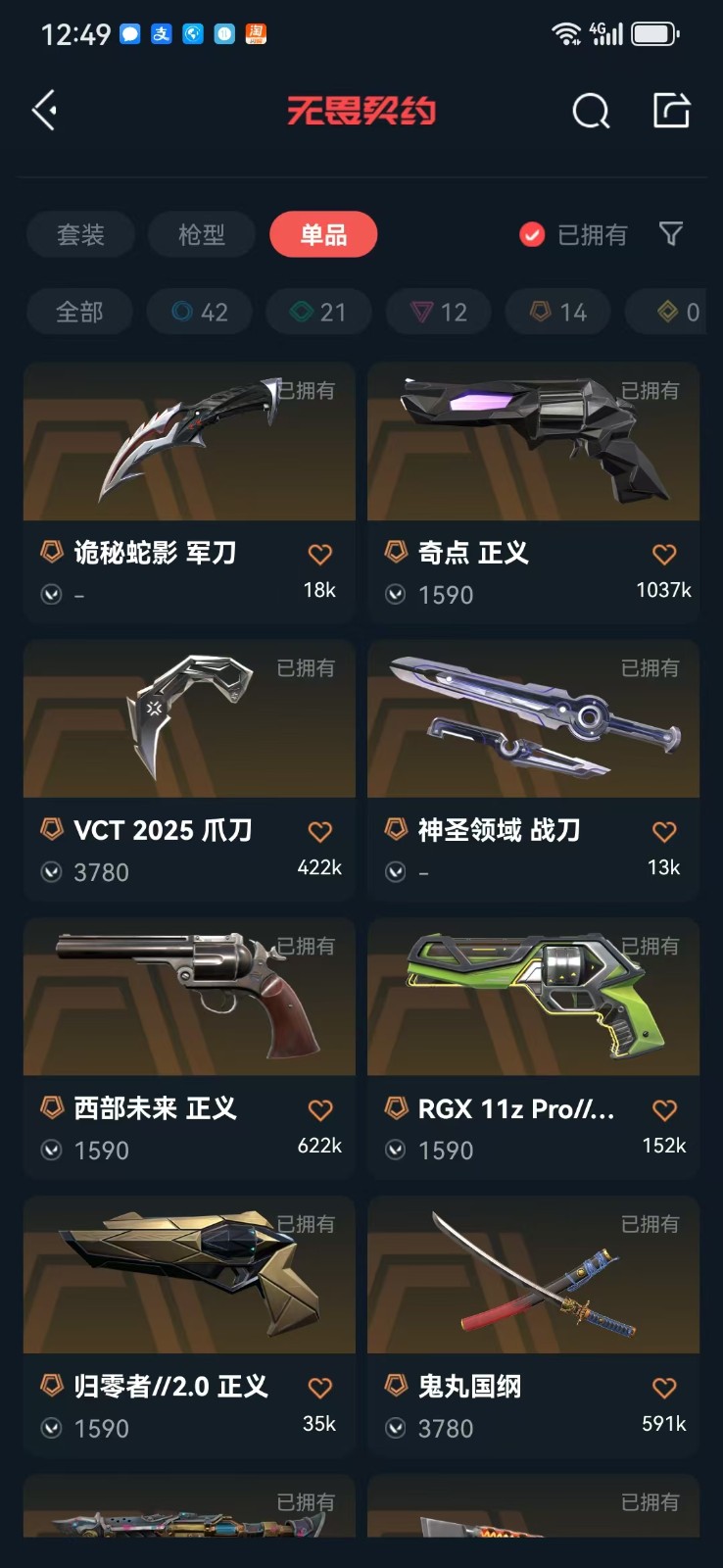
Task: Filter by the green tier chip showing 21
Action: 318,313
